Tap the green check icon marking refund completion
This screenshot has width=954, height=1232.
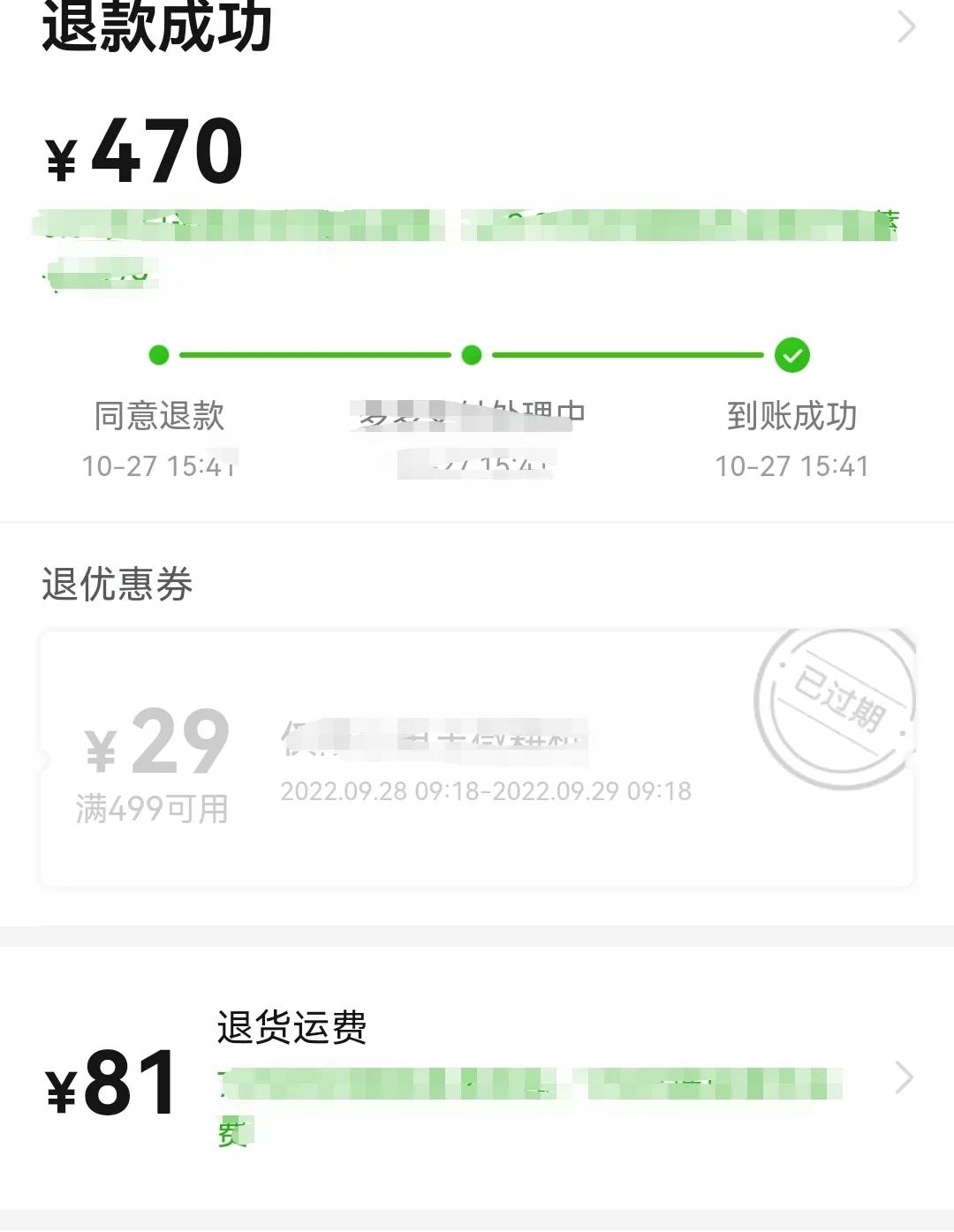click(792, 354)
